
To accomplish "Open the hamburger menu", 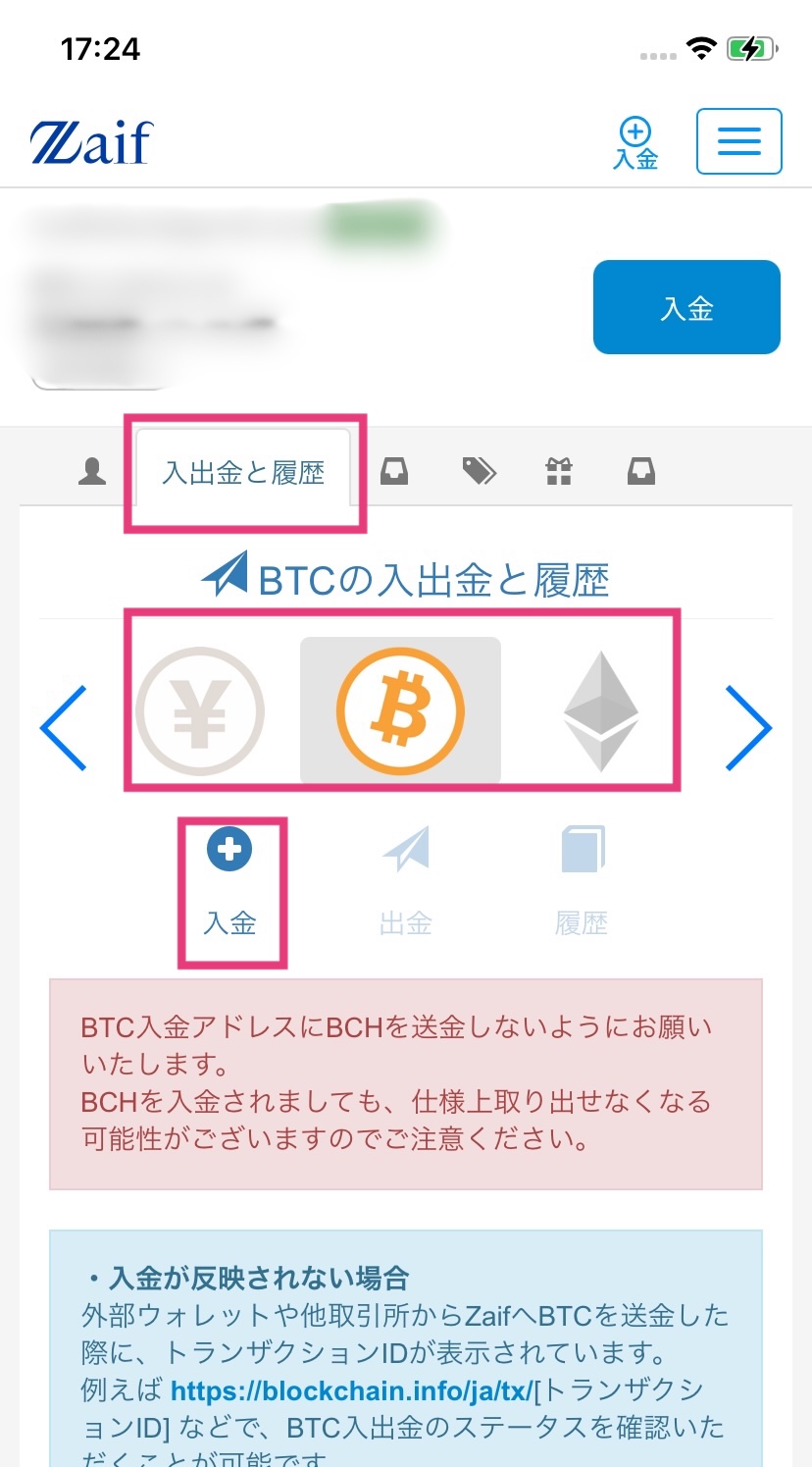I will pyautogui.click(x=738, y=141).
